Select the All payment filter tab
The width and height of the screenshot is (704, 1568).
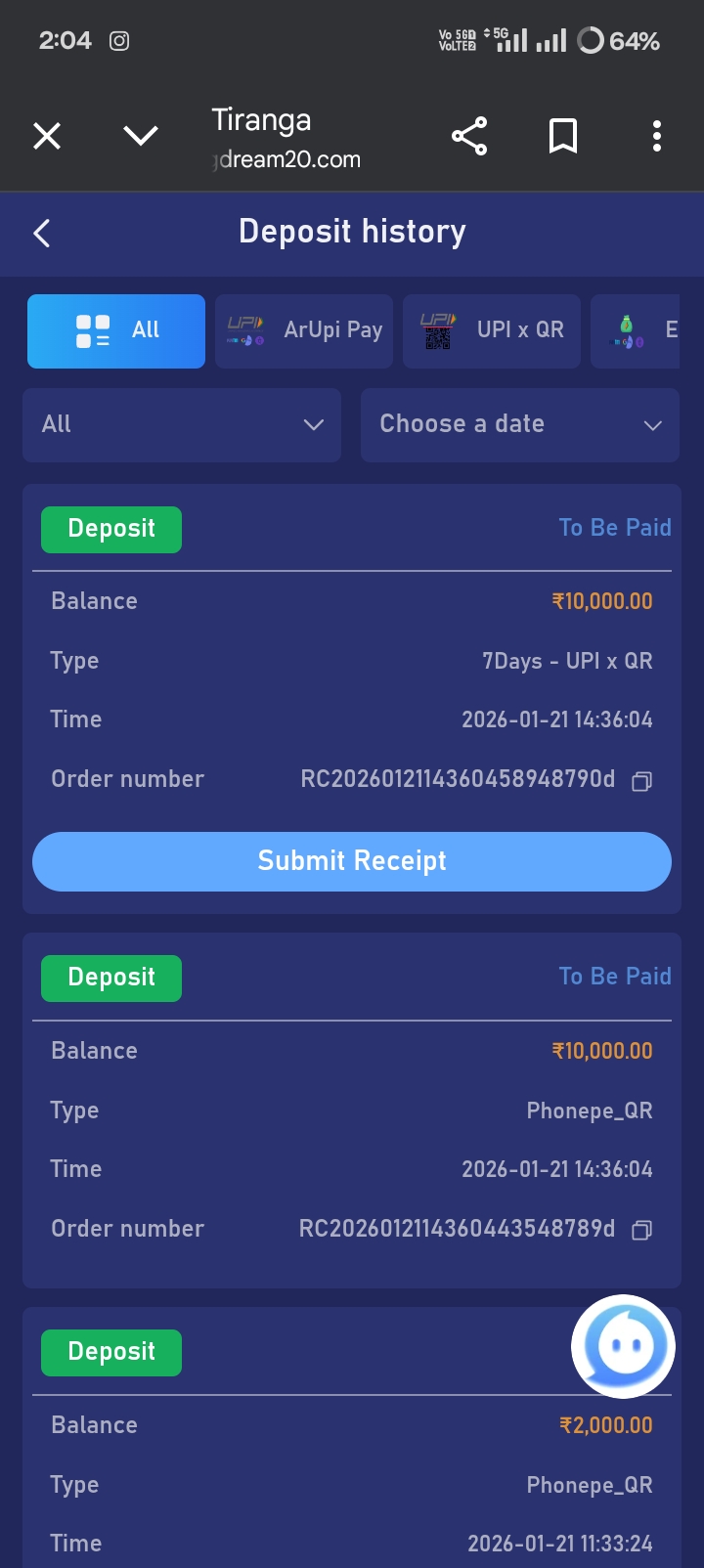pyautogui.click(x=116, y=330)
